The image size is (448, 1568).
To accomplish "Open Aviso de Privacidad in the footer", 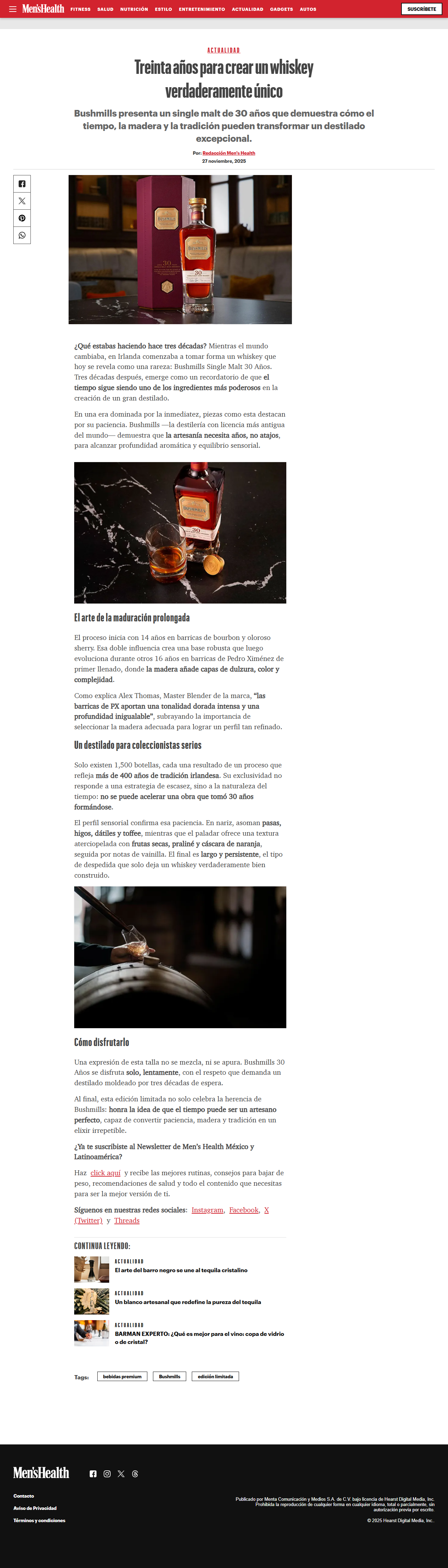I will coord(35,1508).
